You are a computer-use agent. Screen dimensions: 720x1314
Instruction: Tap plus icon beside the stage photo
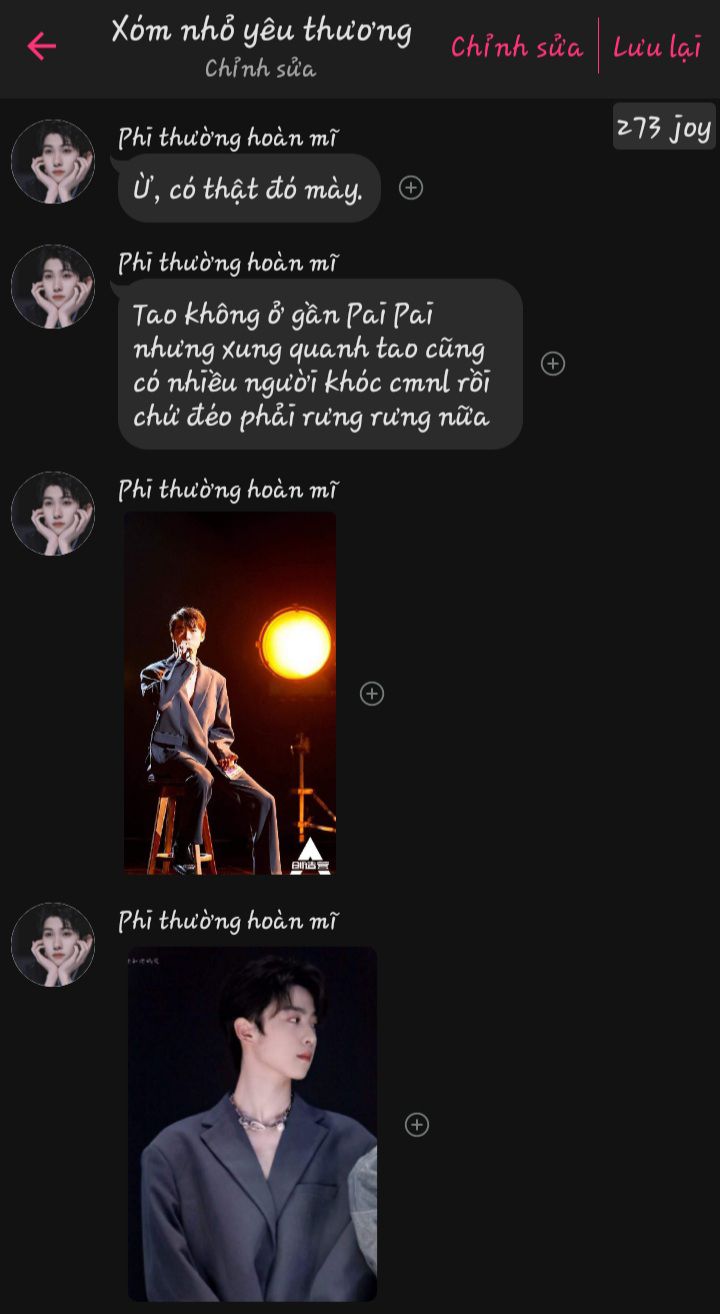click(x=372, y=694)
